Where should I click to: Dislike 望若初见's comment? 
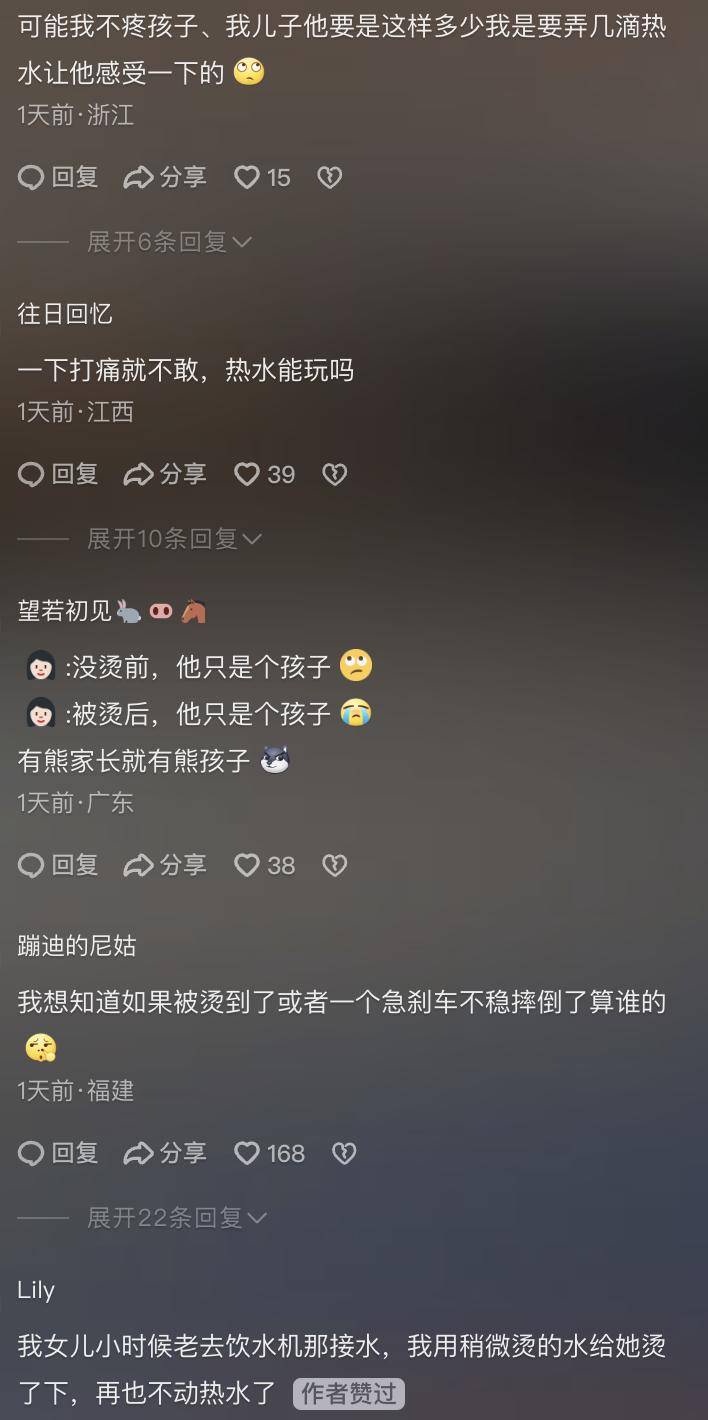click(334, 865)
